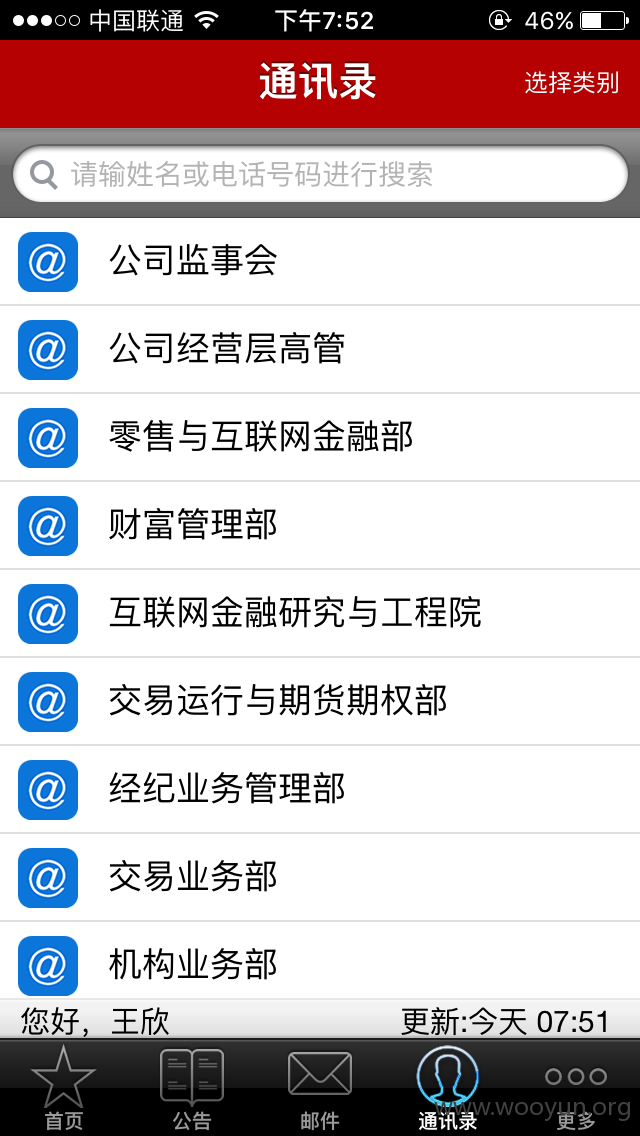640x1136 pixels.
Task: View 互联网金融研究与工程院 contacts
Action: pyautogui.click(x=320, y=614)
